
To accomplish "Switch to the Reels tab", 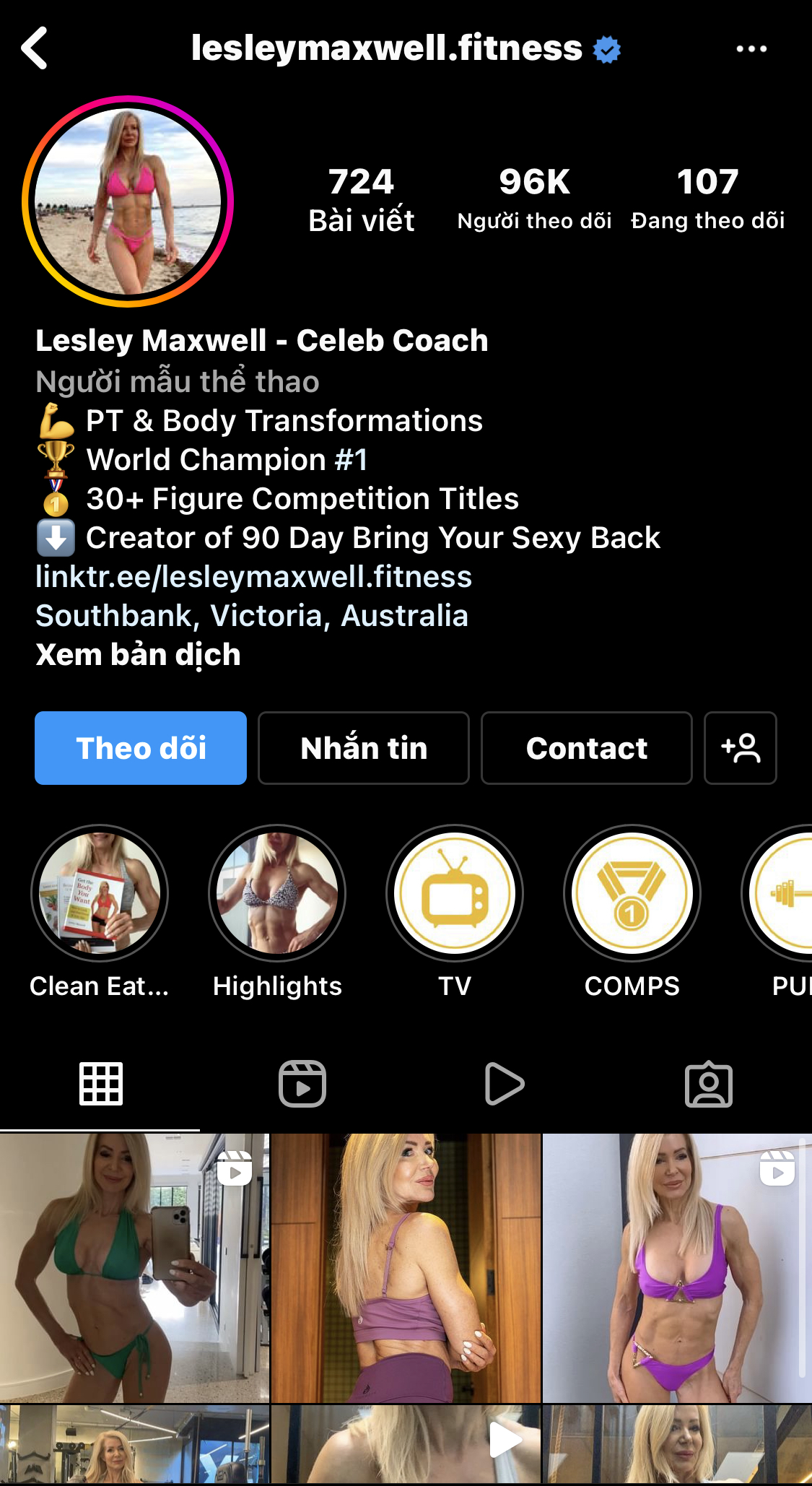I will coord(302,1084).
